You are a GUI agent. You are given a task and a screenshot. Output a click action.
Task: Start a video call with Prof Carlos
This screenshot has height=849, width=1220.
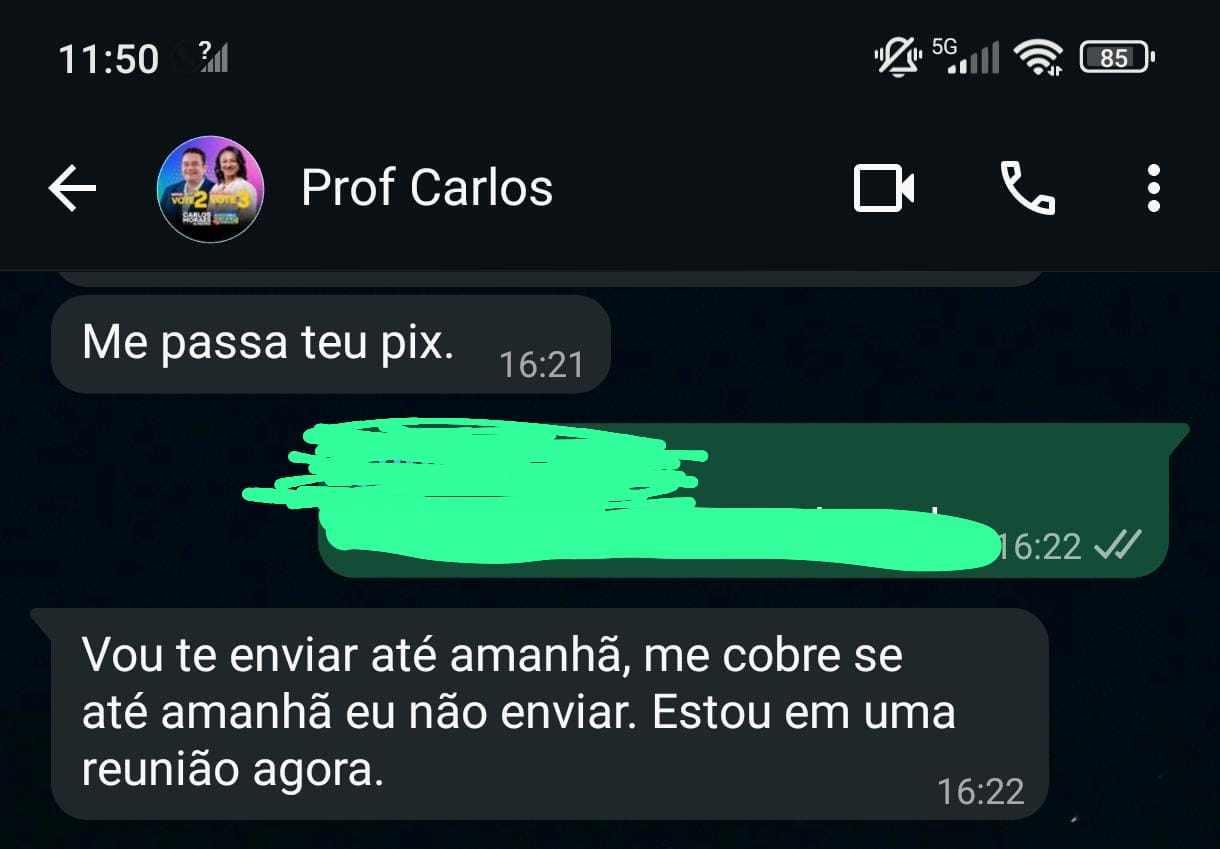pyautogui.click(x=884, y=188)
